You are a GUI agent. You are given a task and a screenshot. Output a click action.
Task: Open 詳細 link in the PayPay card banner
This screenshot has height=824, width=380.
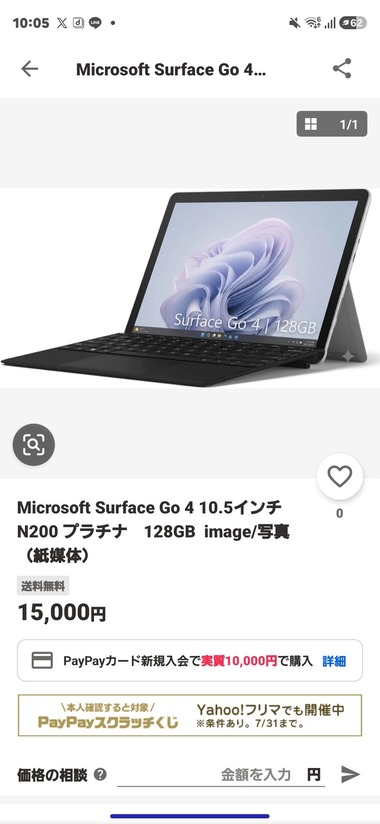(x=334, y=661)
